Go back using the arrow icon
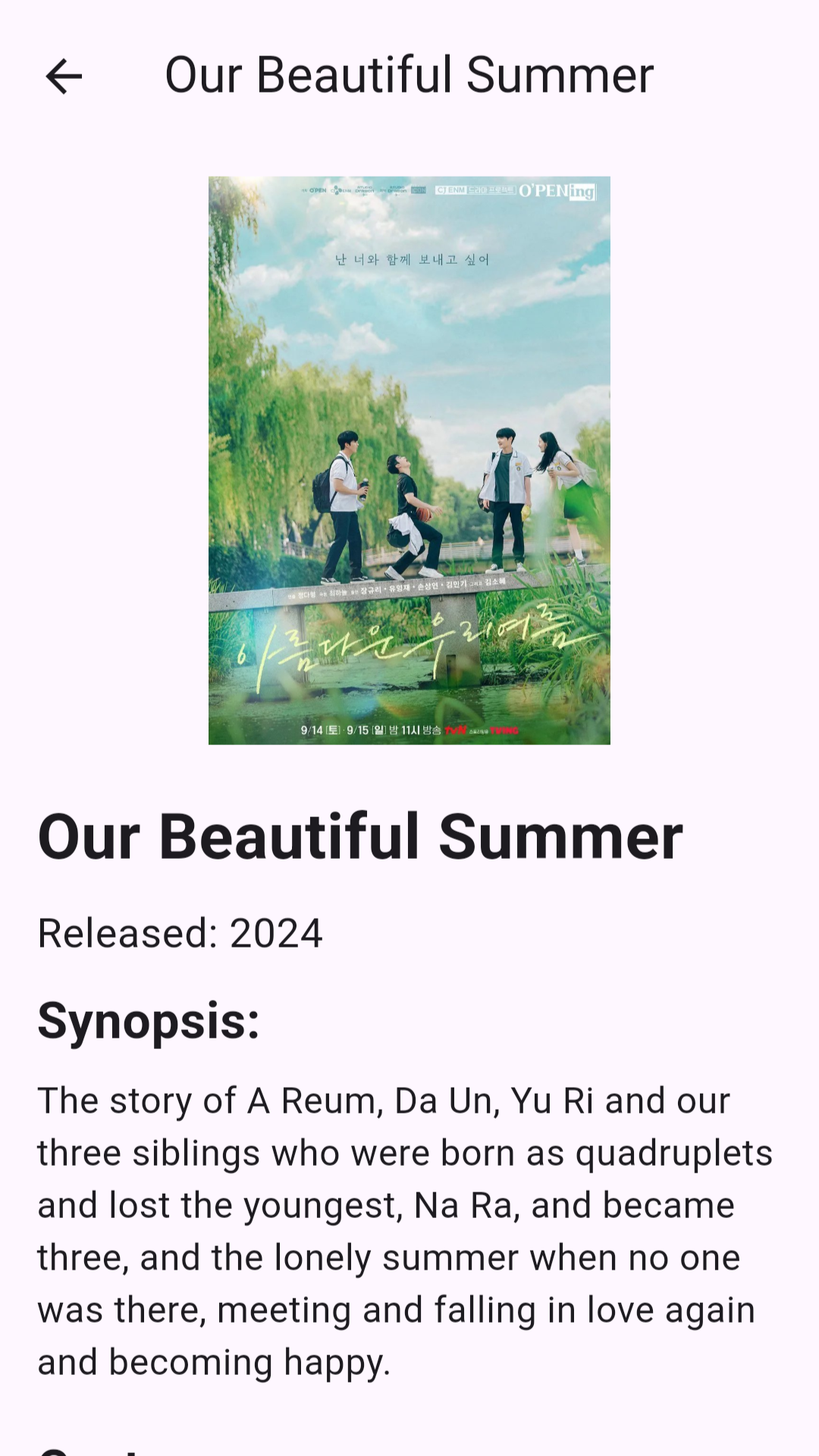The height and width of the screenshot is (1456, 819). (64, 77)
